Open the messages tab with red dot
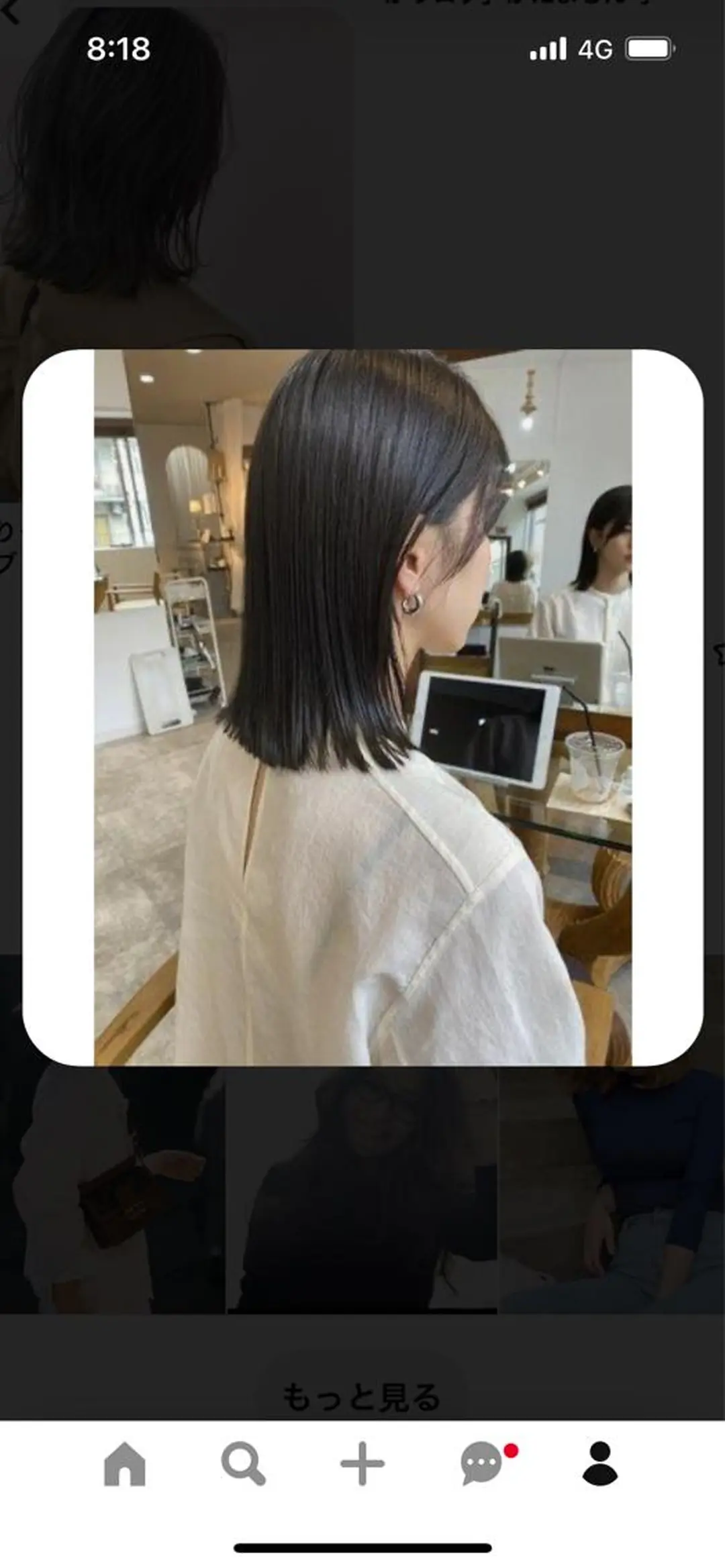Image resolution: width=725 pixels, height=1568 pixels. [482, 1463]
